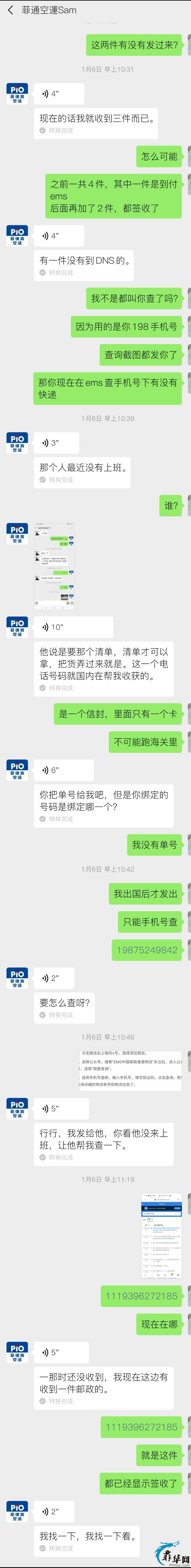
Task: Tap the phone number 19875249842 message
Action: tap(147, 950)
